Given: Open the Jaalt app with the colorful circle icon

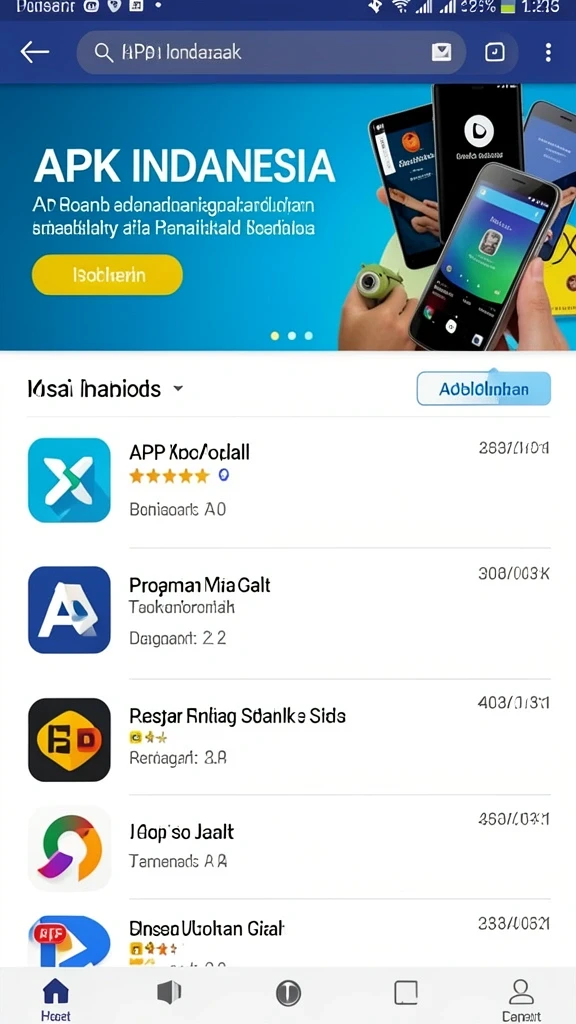Looking at the screenshot, I should (289, 848).
